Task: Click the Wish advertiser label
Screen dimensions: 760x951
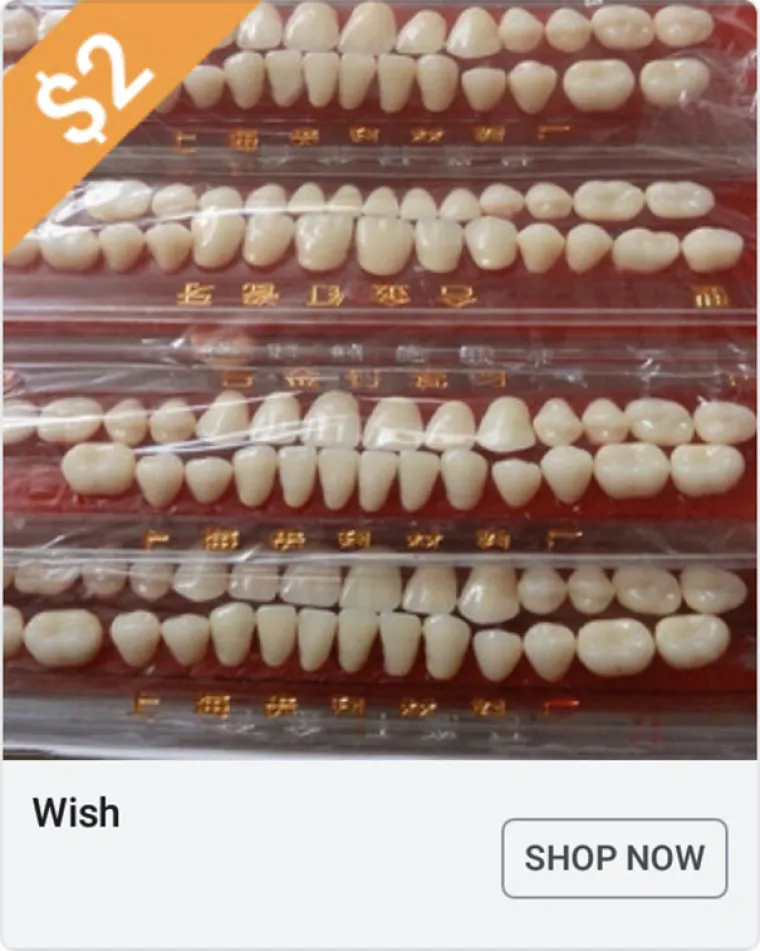Action: 75,815
